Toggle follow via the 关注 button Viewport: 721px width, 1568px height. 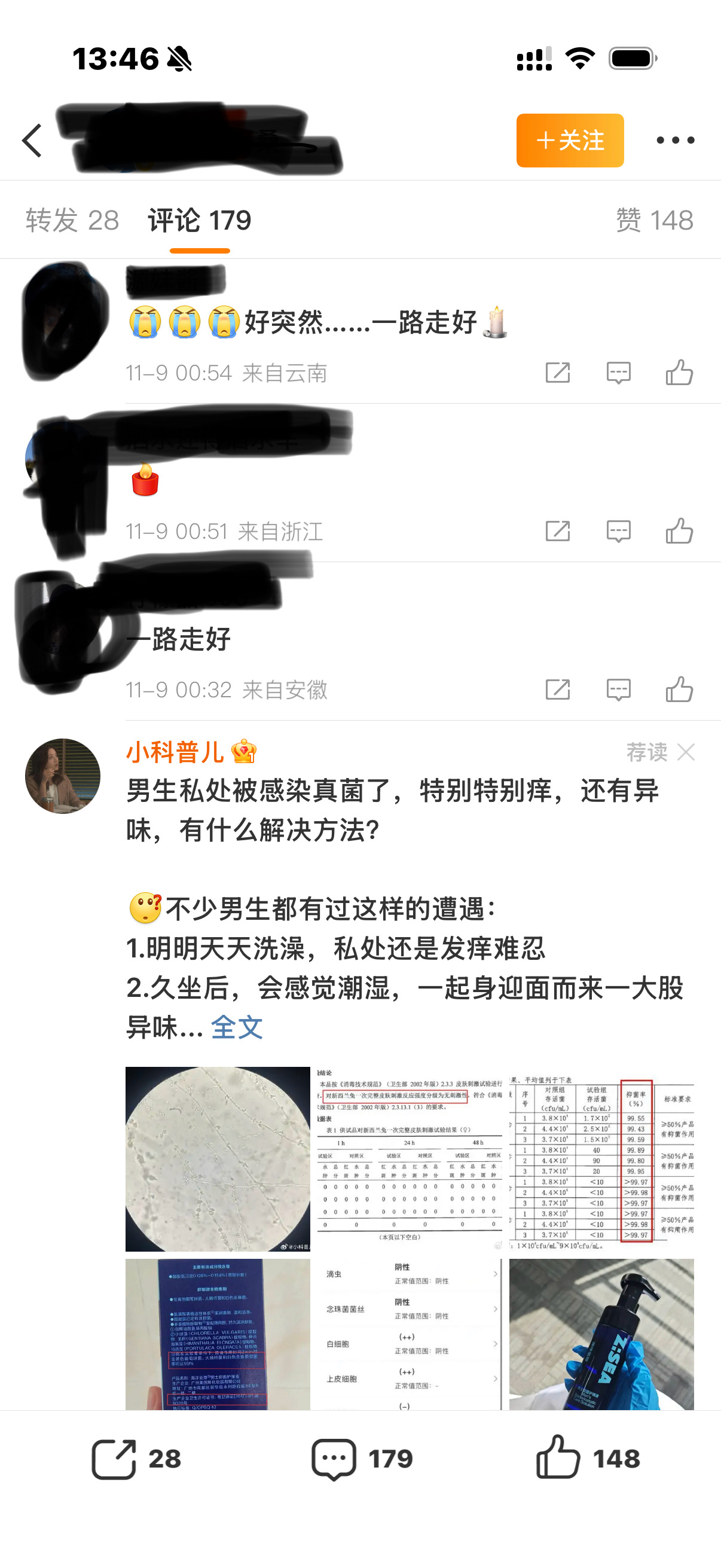coord(570,141)
